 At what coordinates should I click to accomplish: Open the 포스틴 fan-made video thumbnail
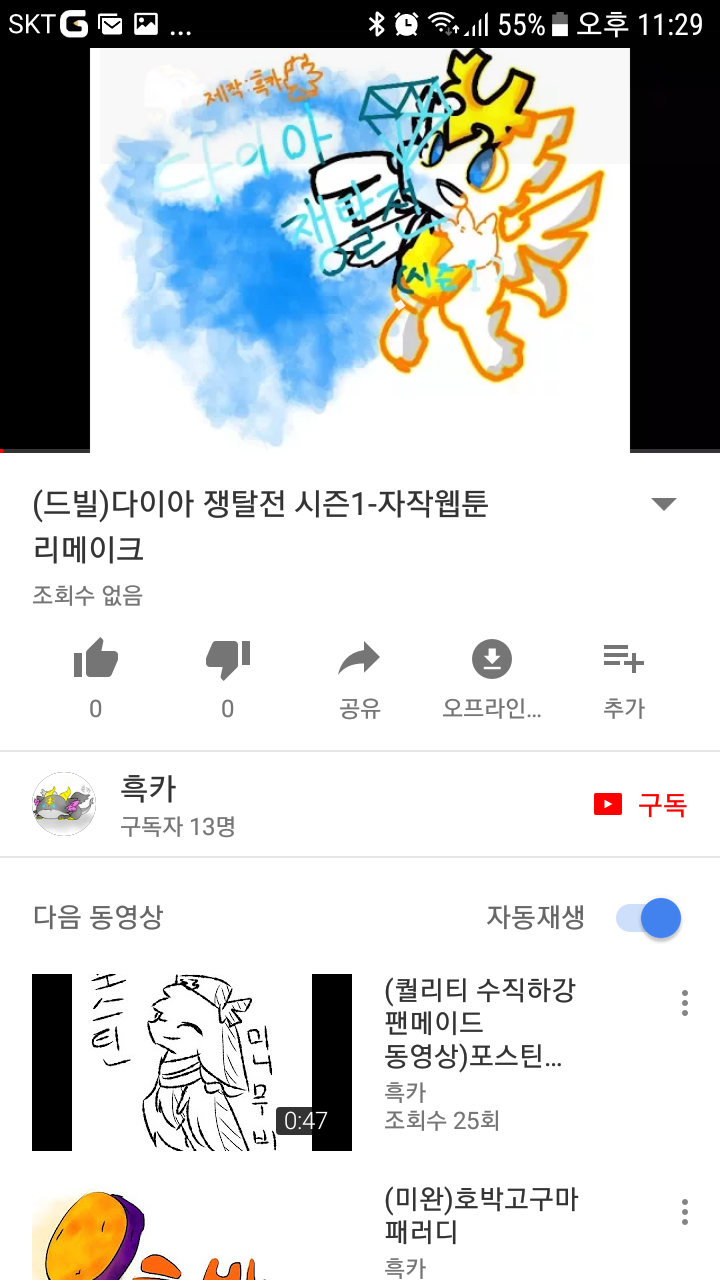(192, 1062)
